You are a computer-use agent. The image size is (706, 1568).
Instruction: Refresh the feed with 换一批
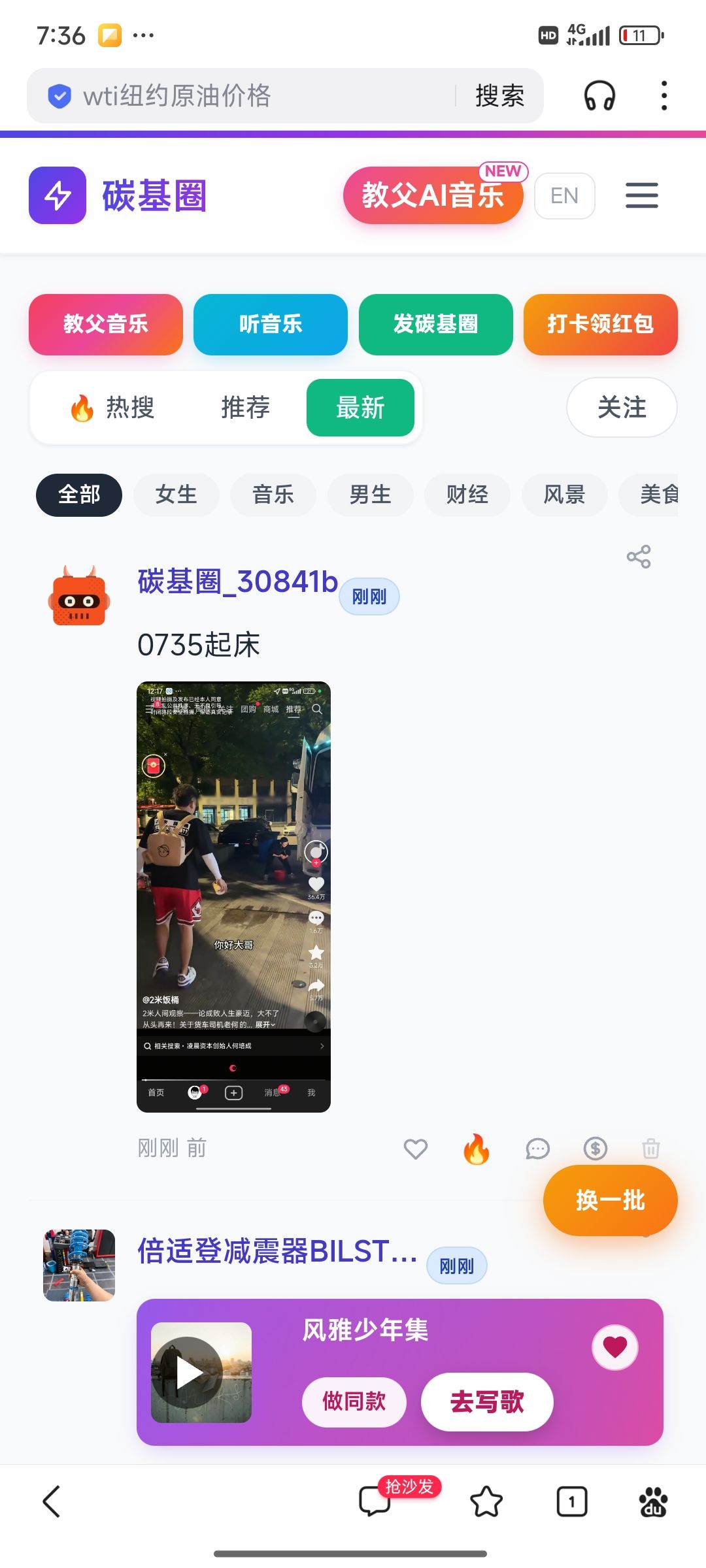[x=609, y=1200]
